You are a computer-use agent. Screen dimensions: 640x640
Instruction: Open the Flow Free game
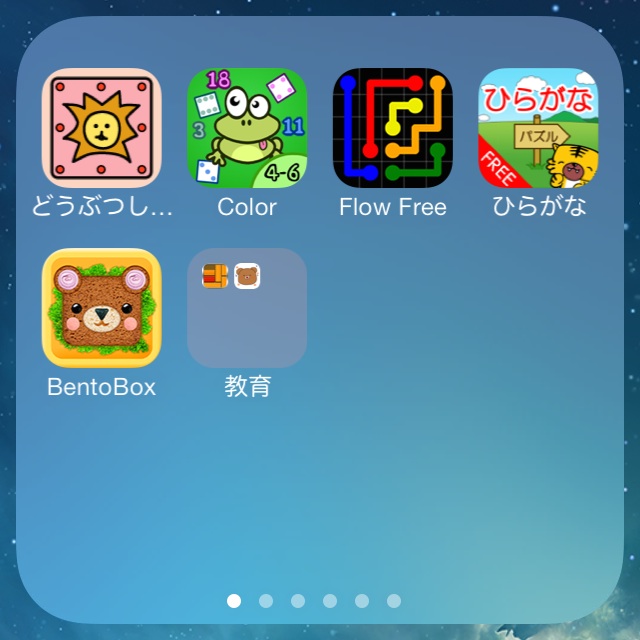[393, 128]
